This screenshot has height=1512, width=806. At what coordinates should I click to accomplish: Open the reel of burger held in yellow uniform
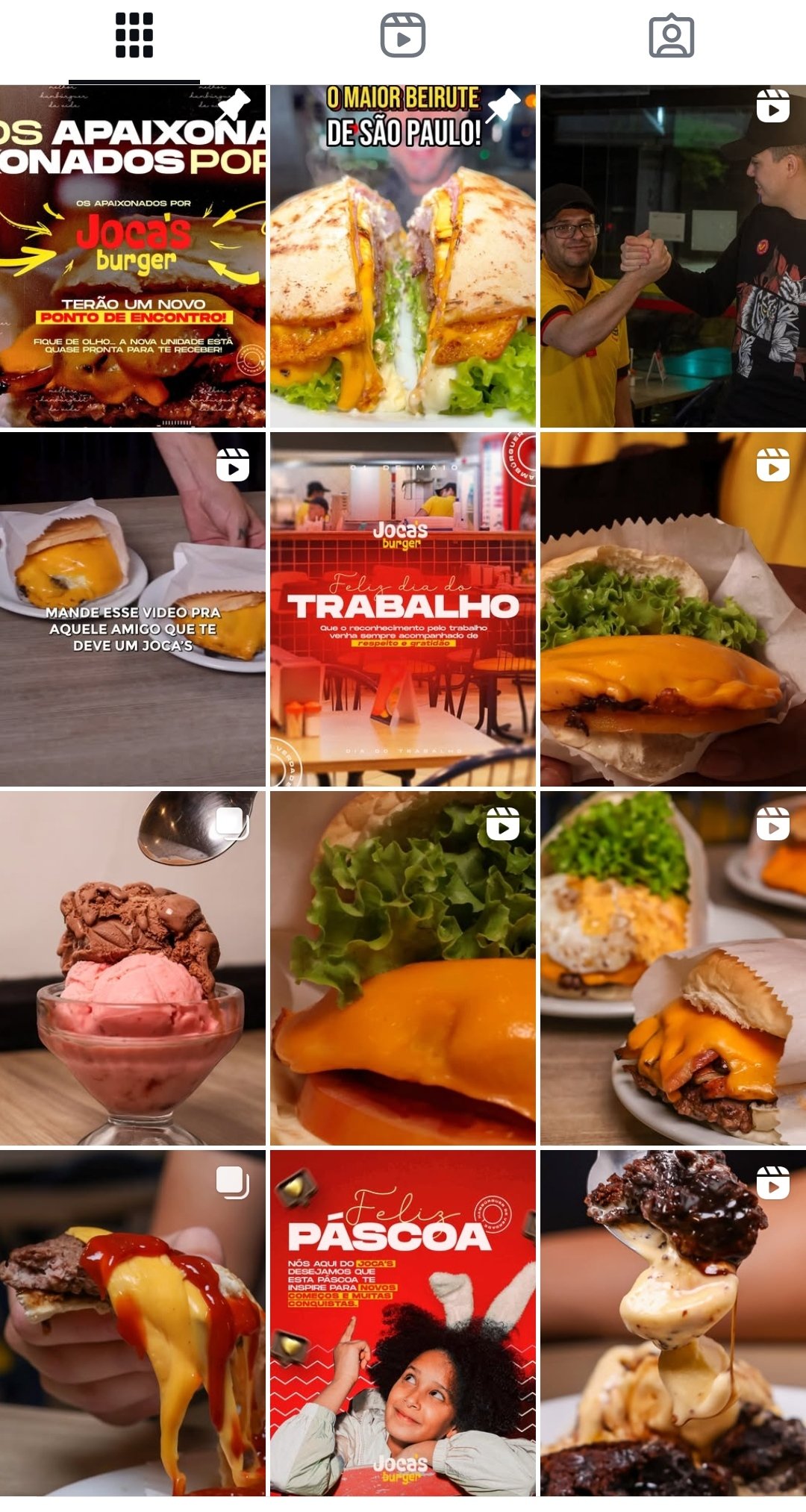(673, 609)
